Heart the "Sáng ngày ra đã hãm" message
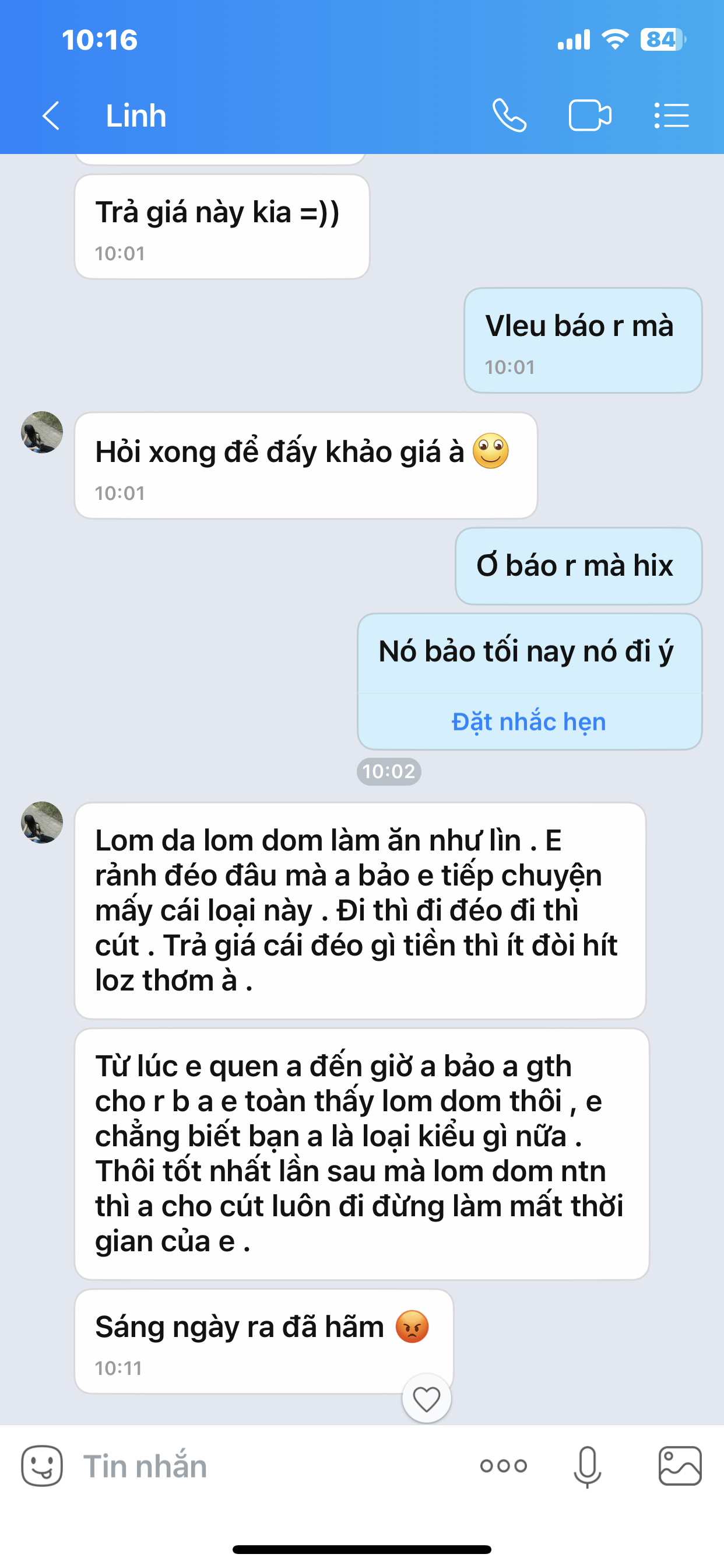The width and height of the screenshot is (724, 1568). (427, 1398)
